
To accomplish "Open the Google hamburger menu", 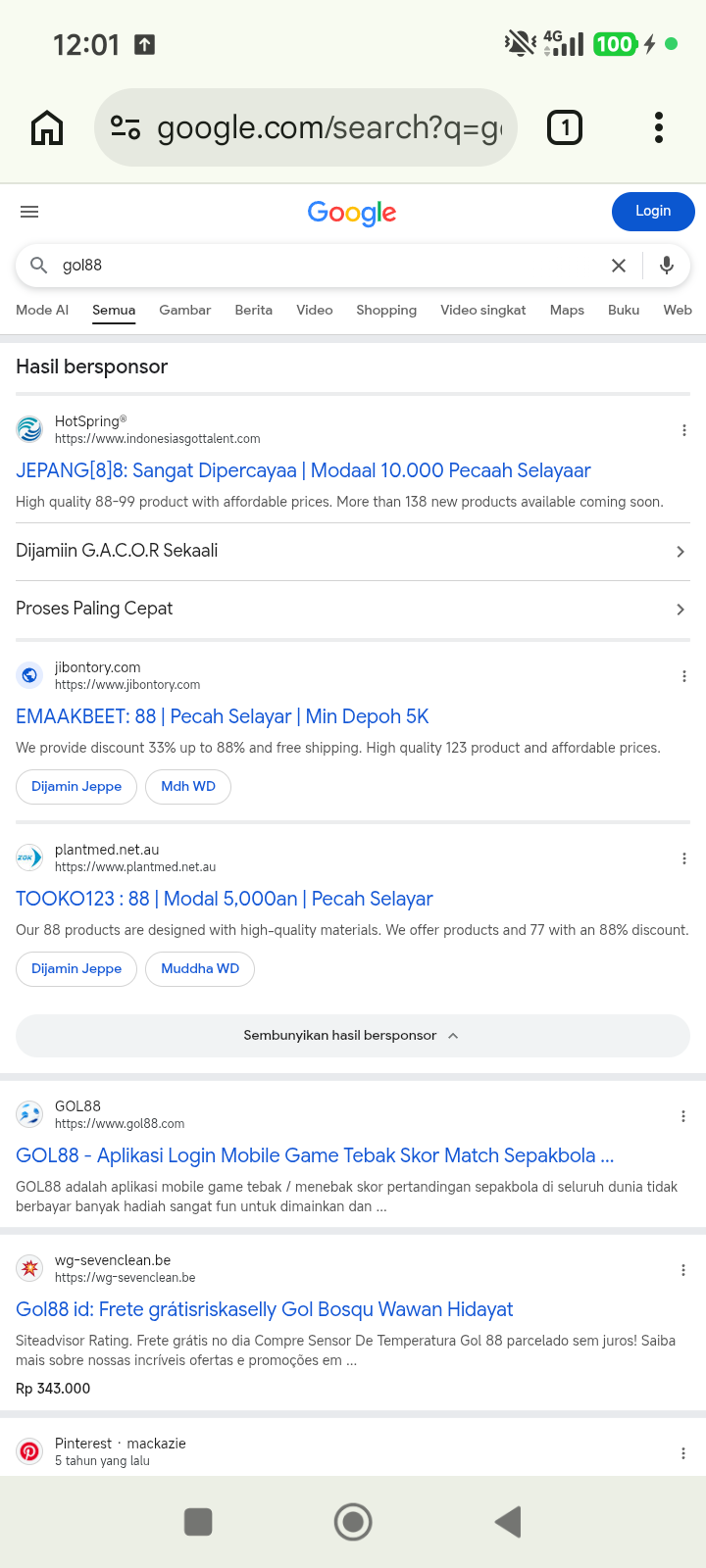I will point(29,212).
